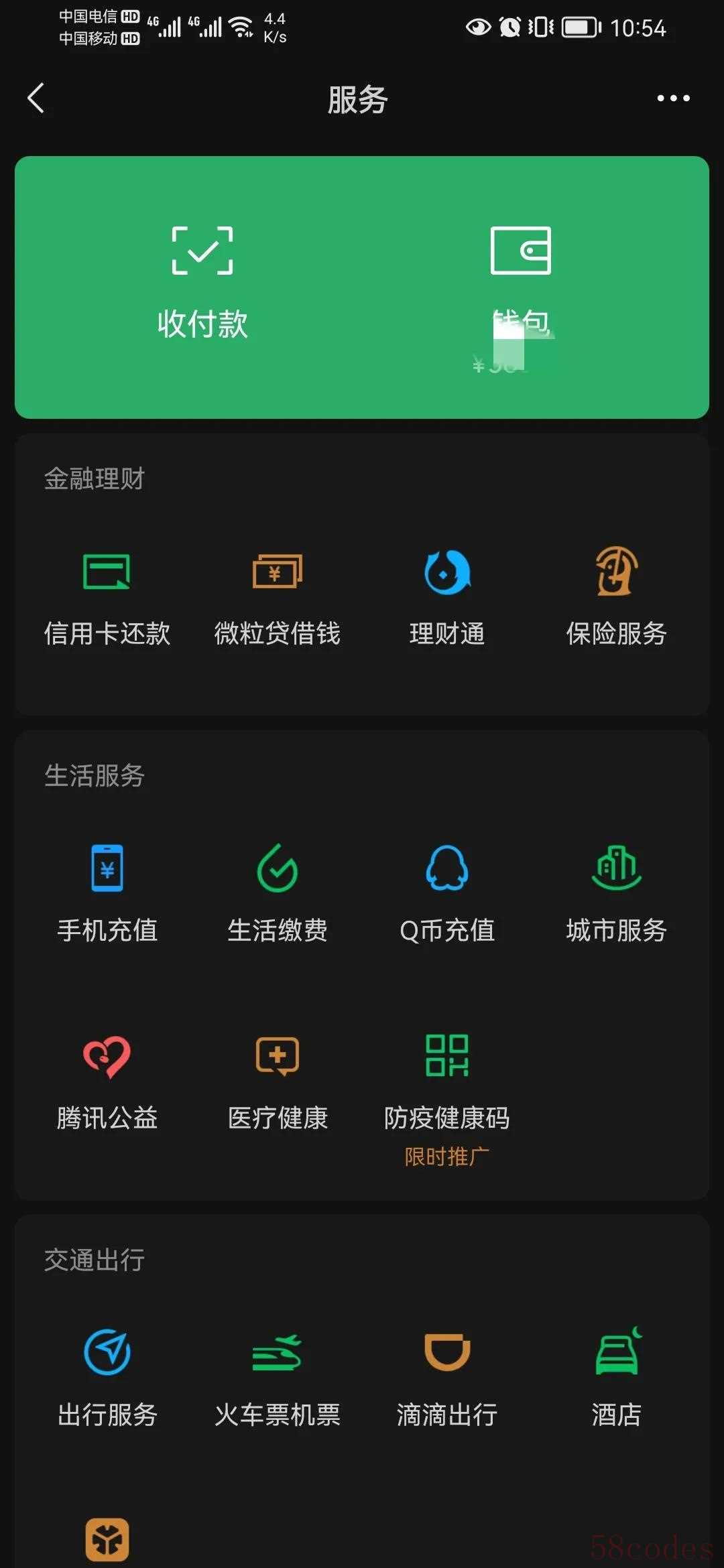Viewport: 724px width, 1568px height.
Task: Open 手机充值 mobile top-up
Action: pyautogui.click(x=107, y=895)
